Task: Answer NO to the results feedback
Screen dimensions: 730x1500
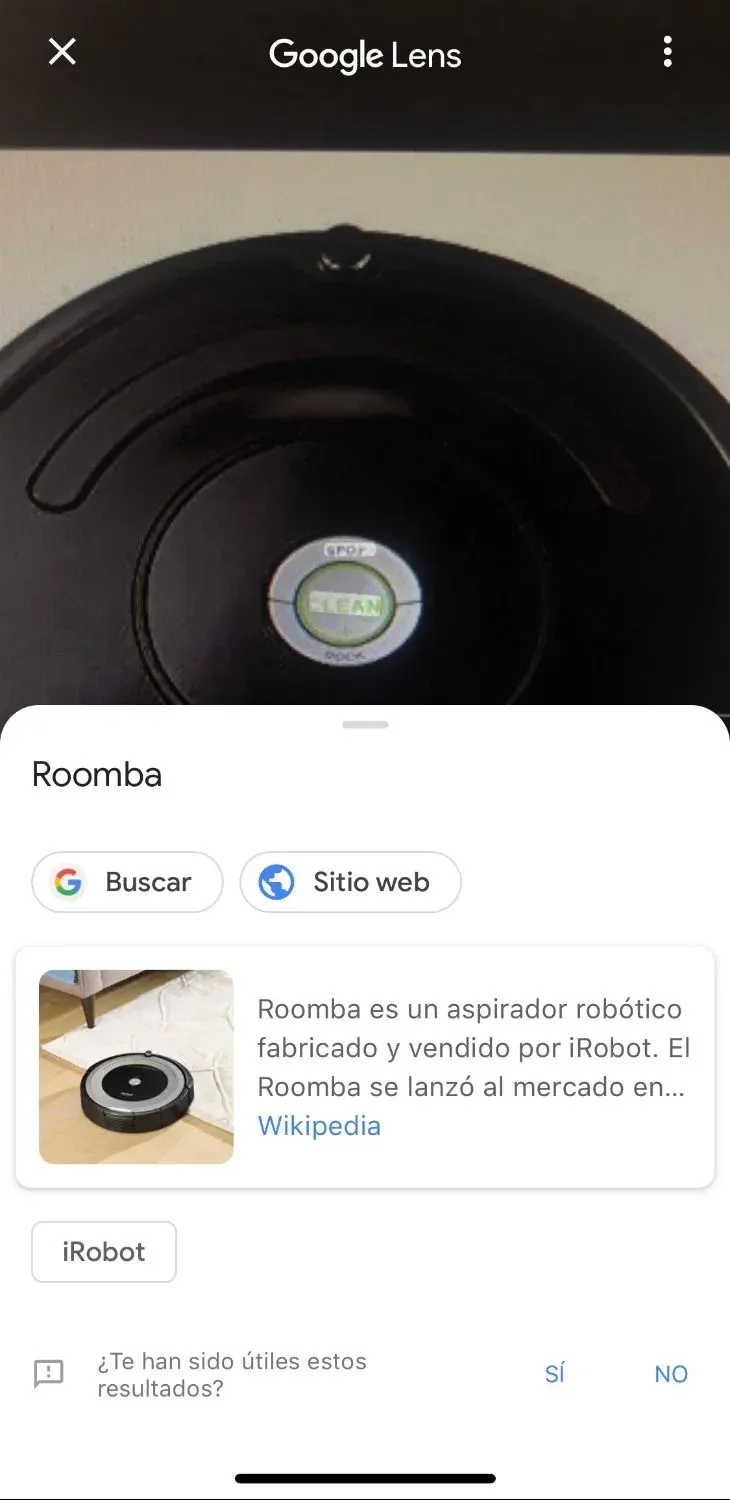Action: pyautogui.click(x=671, y=1374)
